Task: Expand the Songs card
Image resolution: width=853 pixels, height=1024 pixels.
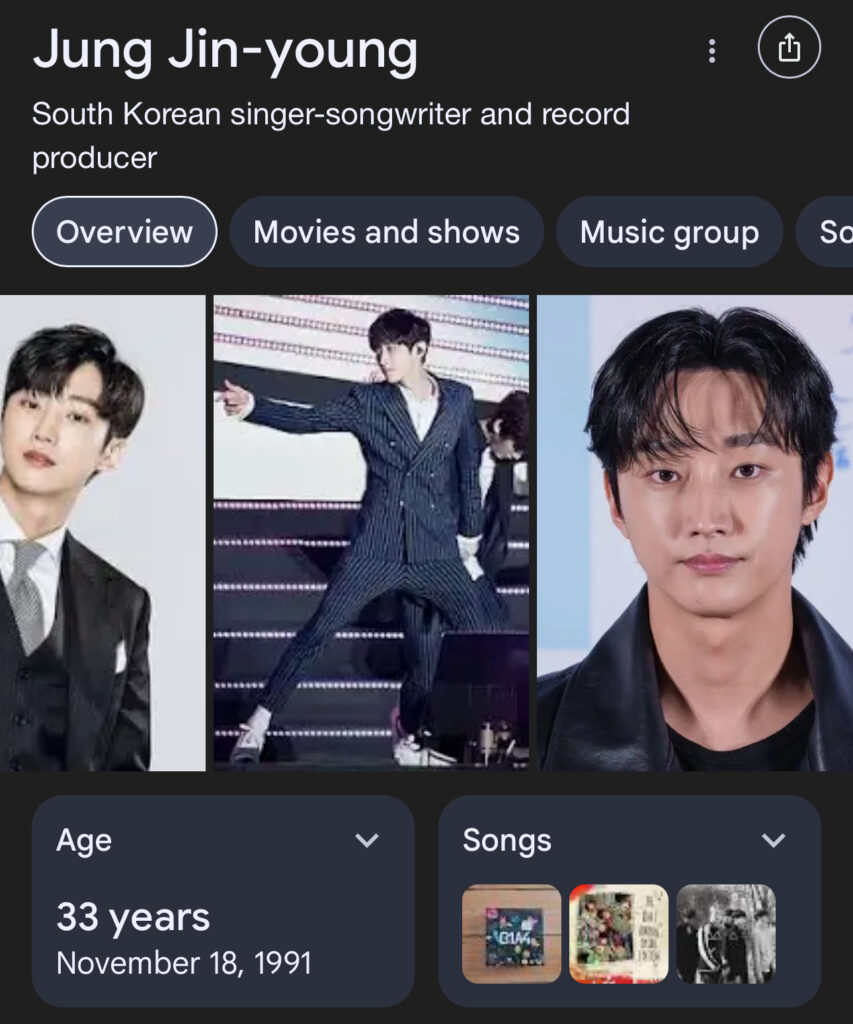Action: [773, 840]
